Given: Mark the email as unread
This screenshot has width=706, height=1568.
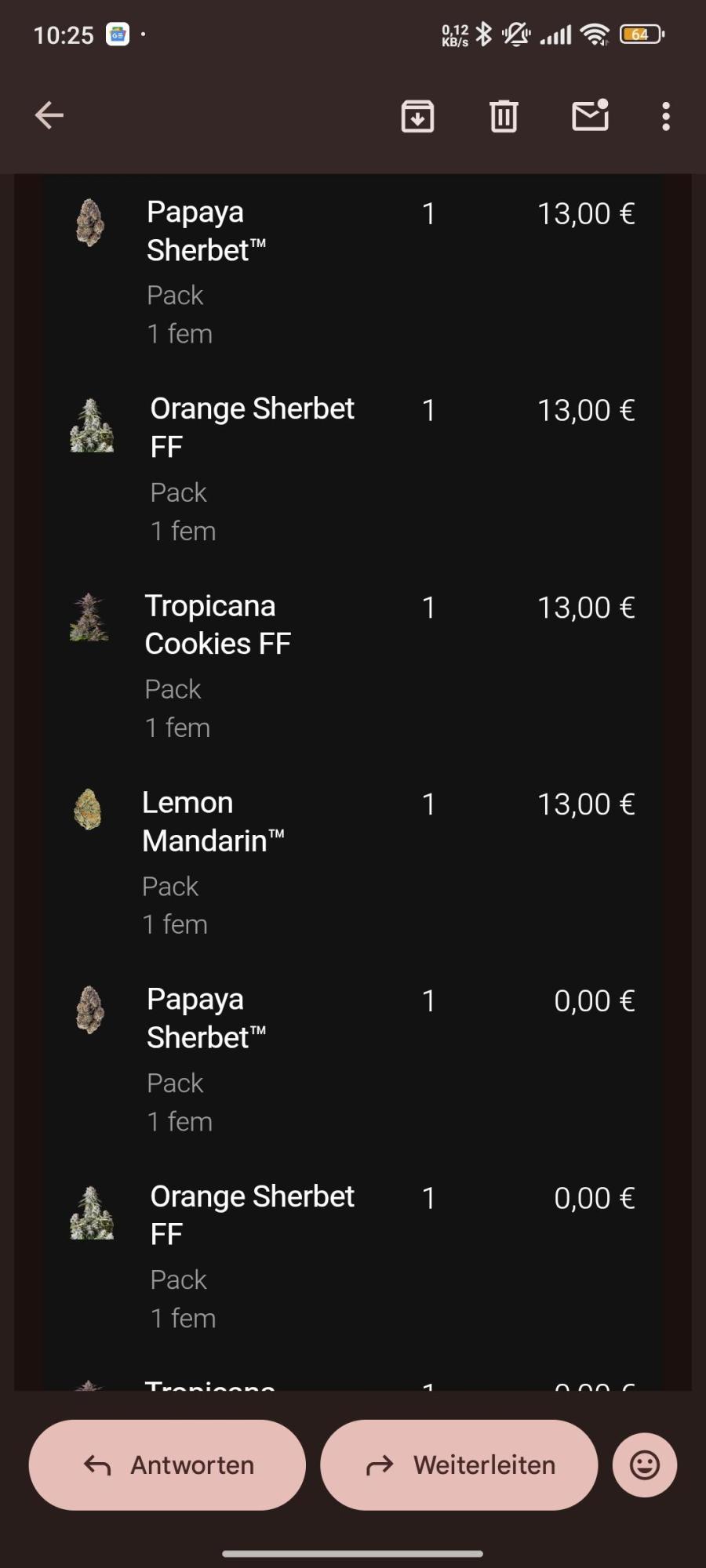Looking at the screenshot, I should tap(590, 115).
